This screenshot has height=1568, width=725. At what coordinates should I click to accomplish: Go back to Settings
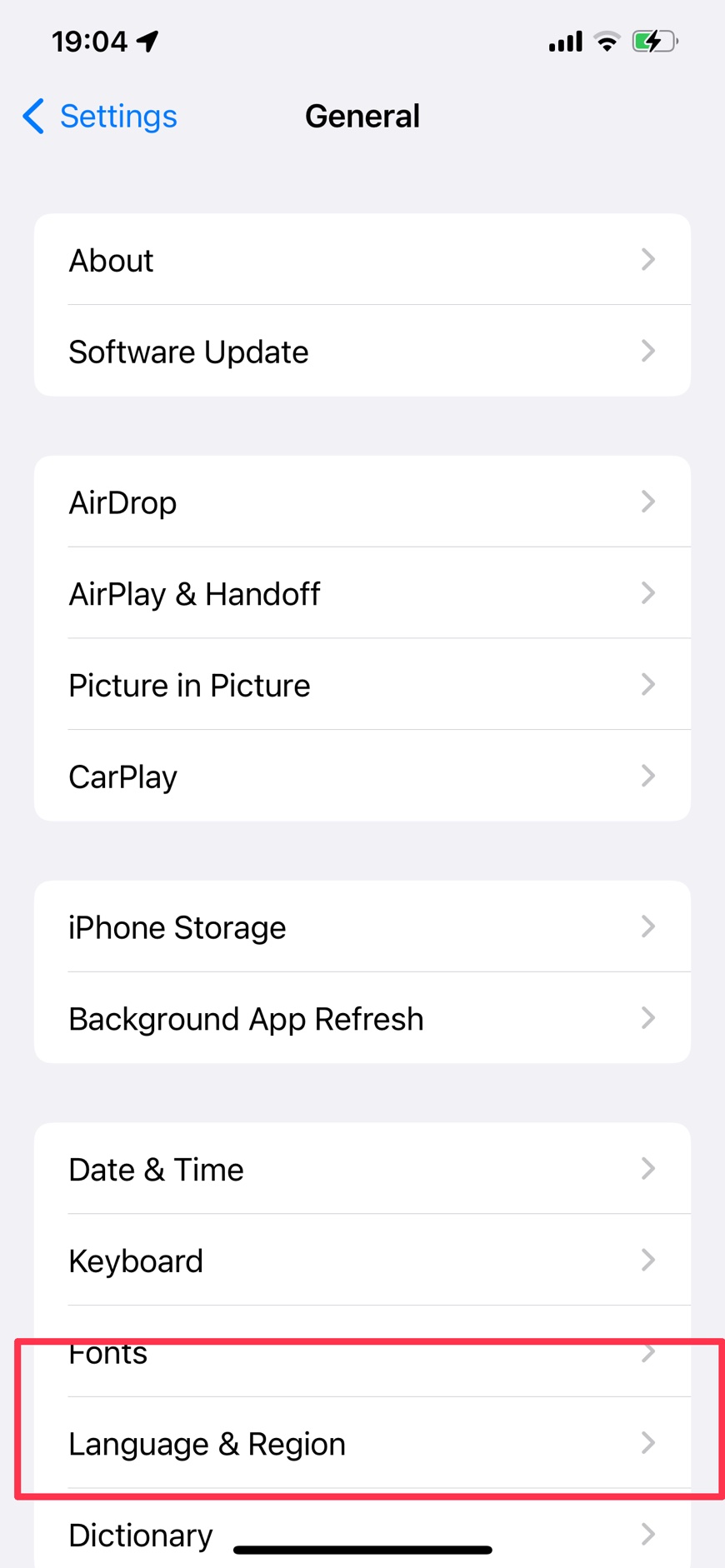point(100,116)
